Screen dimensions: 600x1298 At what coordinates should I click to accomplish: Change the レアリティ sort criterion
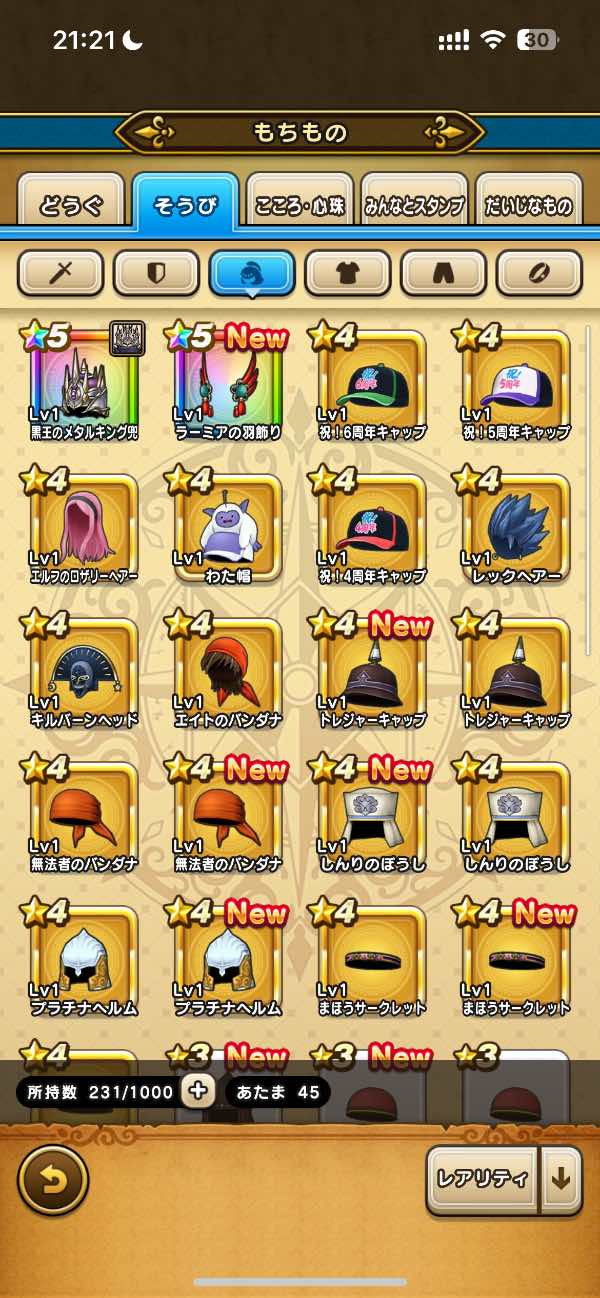coord(482,1179)
